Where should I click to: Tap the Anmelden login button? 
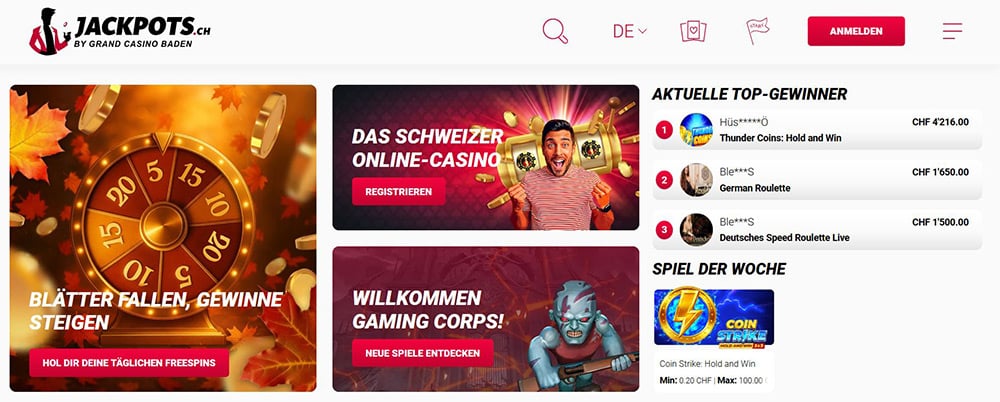click(856, 31)
